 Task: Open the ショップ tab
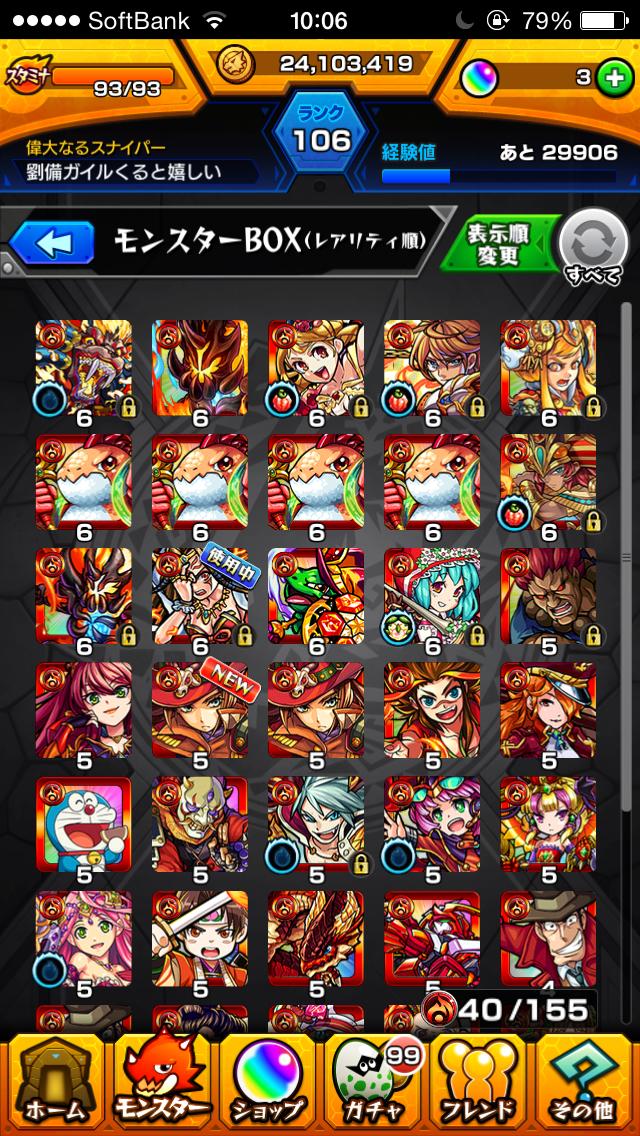coord(267,1082)
